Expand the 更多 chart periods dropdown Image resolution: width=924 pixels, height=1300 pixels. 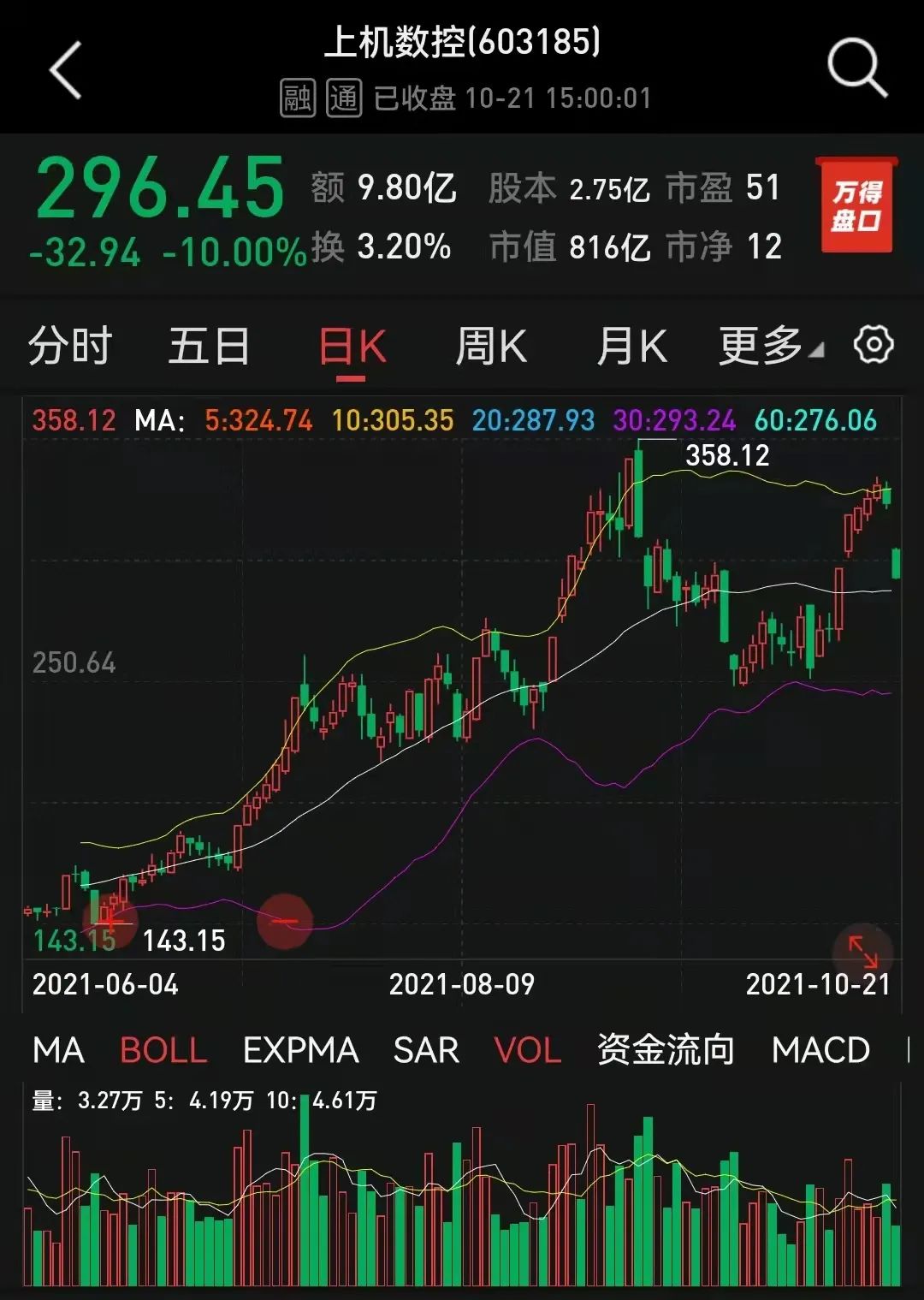pos(769,347)
